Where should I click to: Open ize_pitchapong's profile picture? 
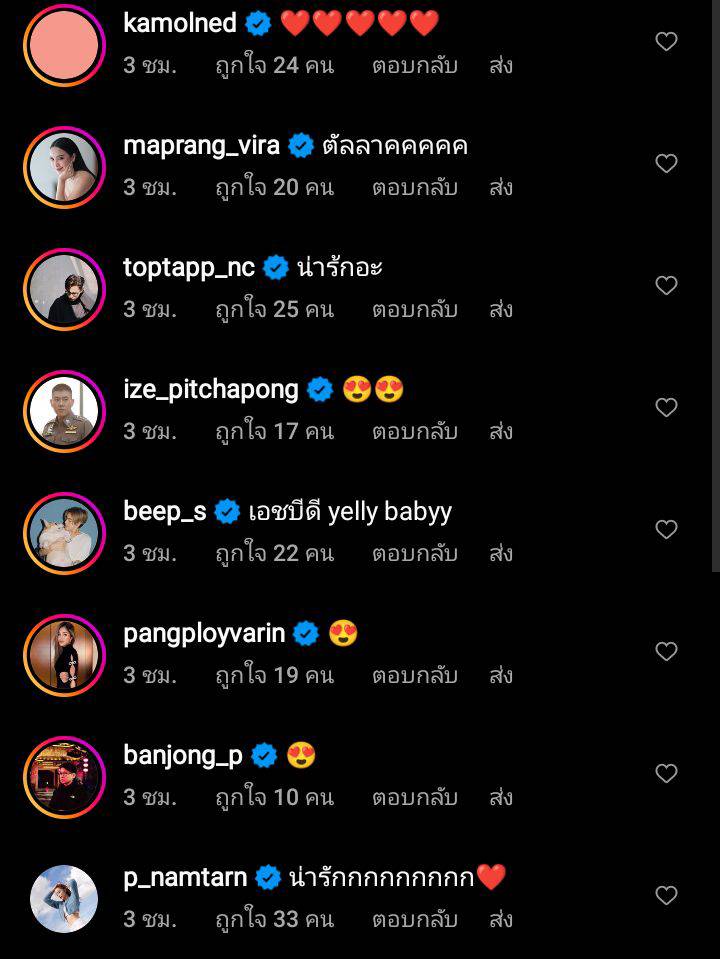[64, 410]
